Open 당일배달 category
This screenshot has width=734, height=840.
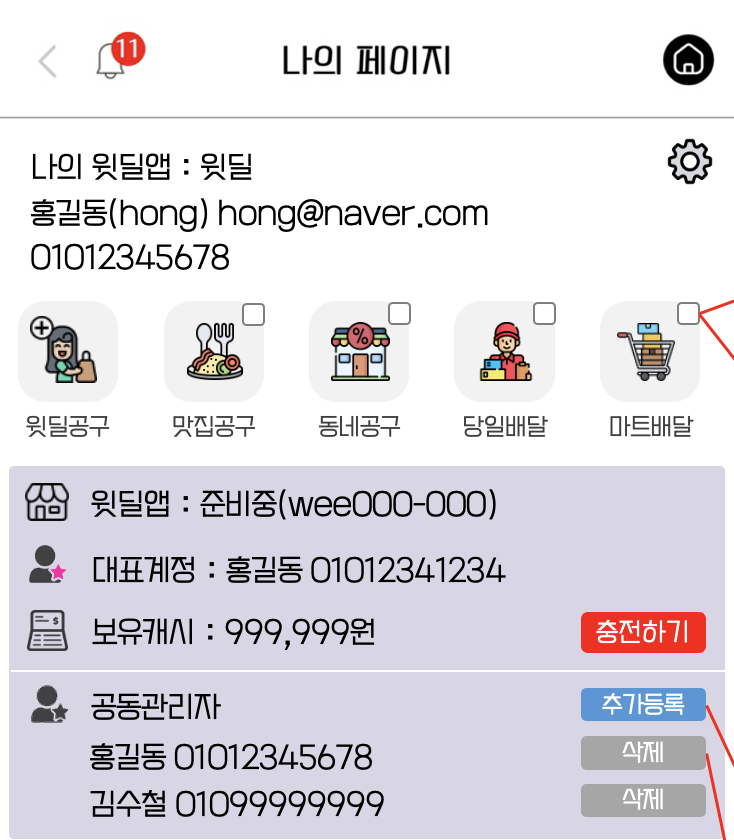[503, 351]
